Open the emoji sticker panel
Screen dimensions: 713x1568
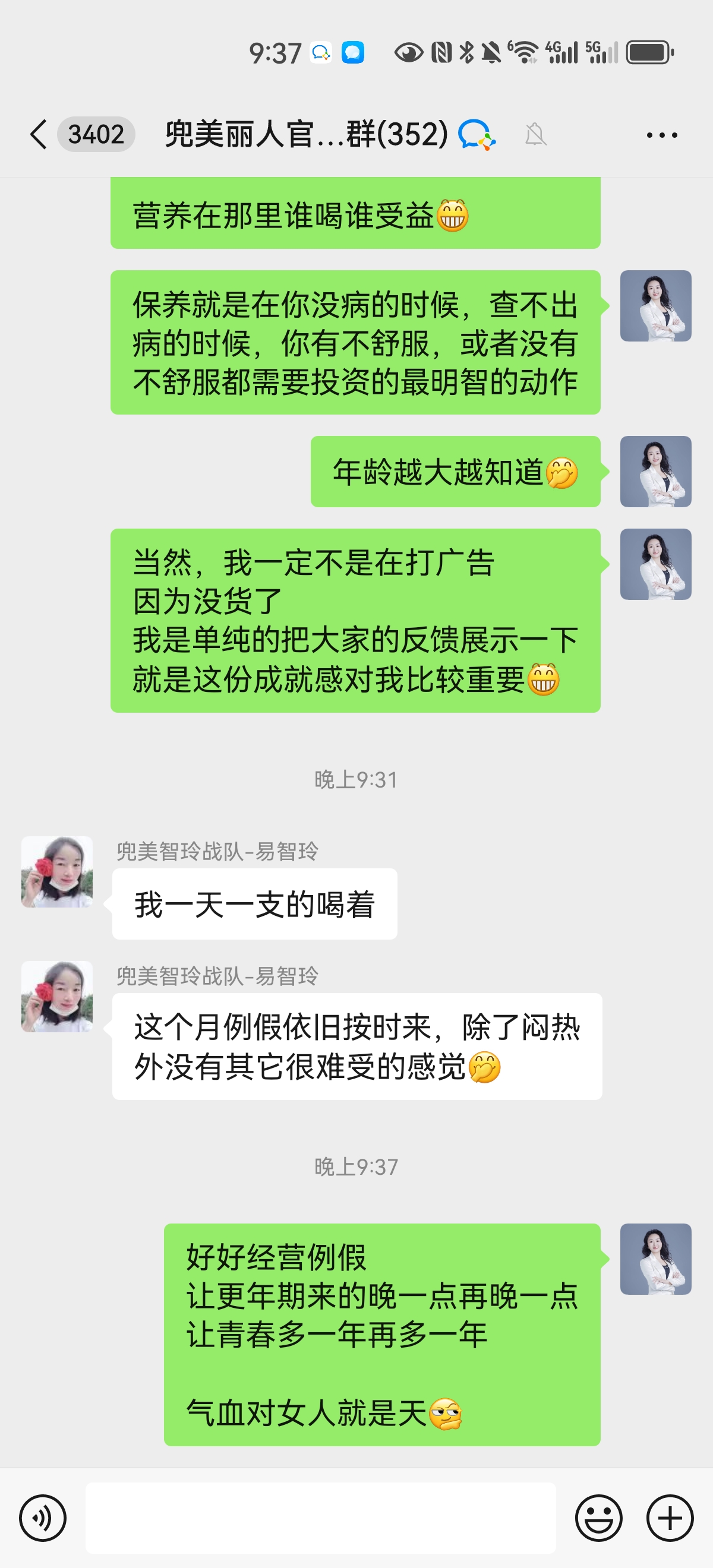pos(598,1518)
